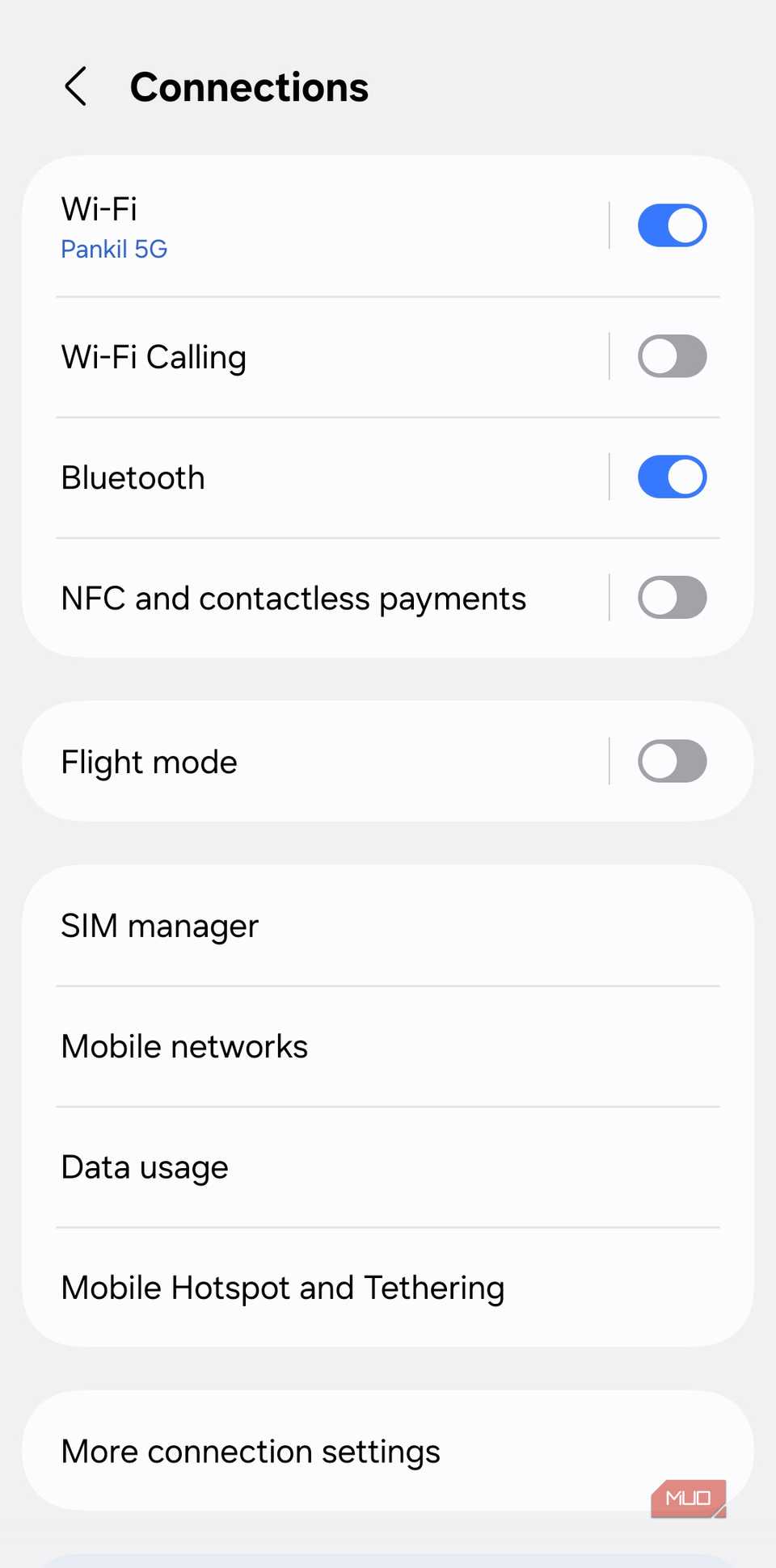
Task: Open More connection settings
Action: pos(251,1451)
